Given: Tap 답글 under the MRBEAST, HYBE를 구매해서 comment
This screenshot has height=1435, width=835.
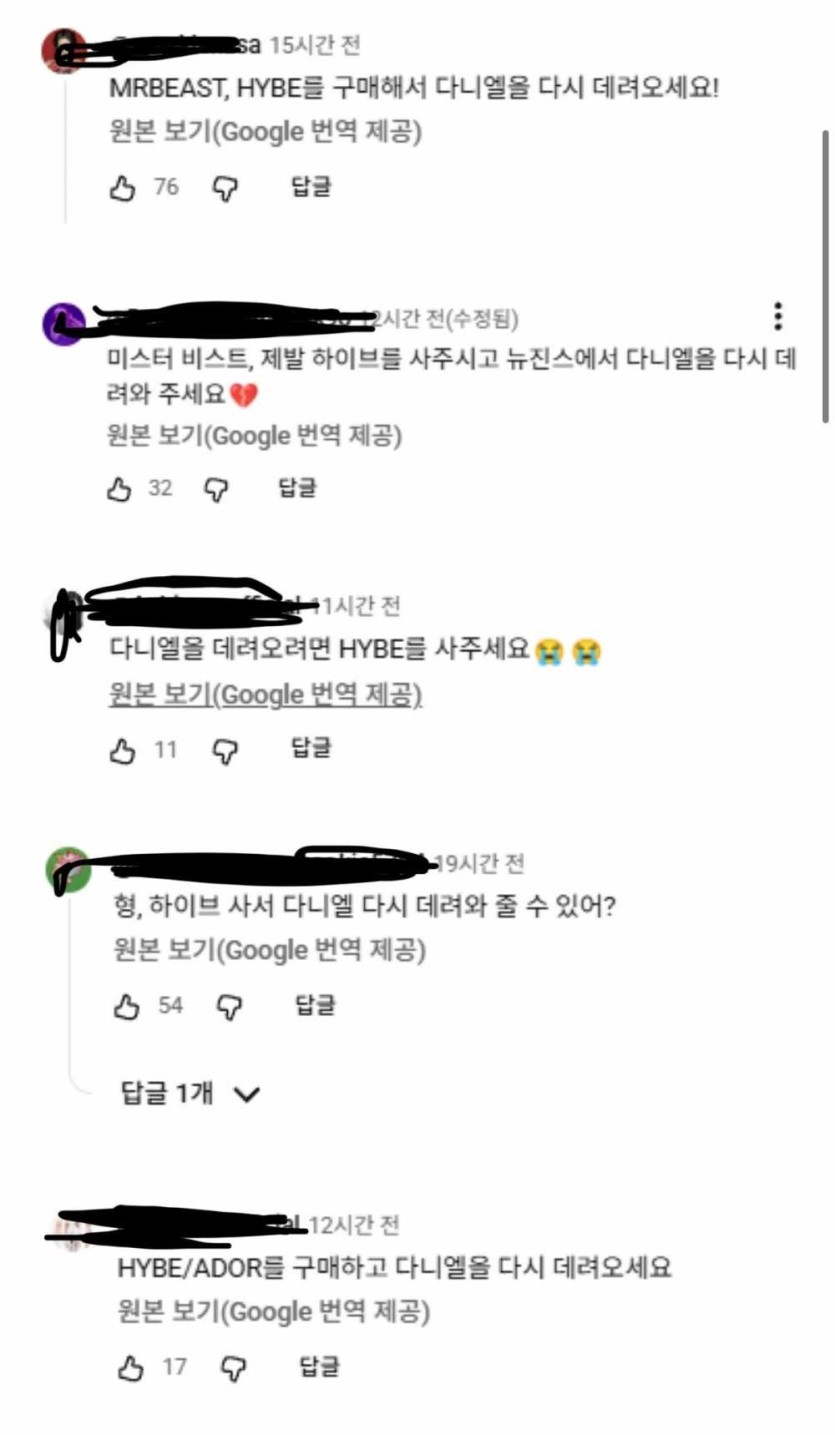Looking at the screenshot, I should point(310,186).
